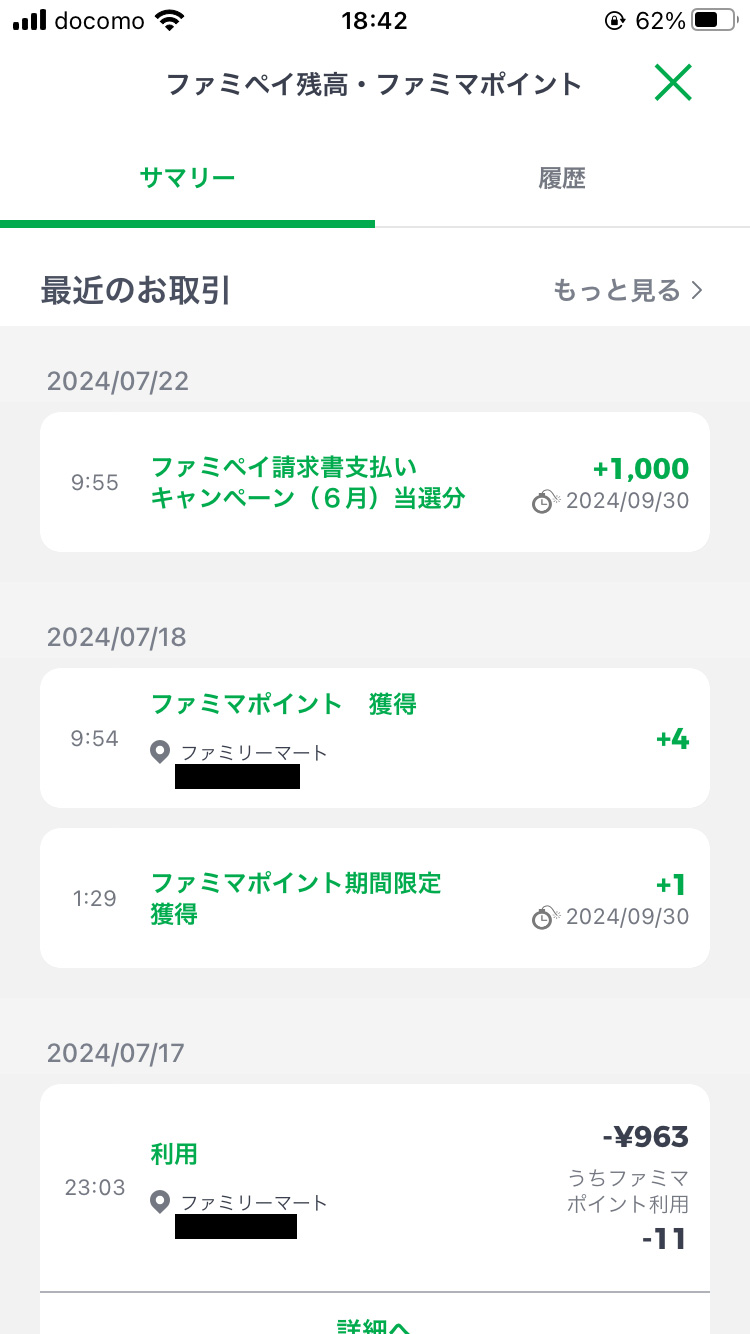Close the balance screen with the X icon
The height and width of the screenshot is (1334, 750).
pos(673,83)
